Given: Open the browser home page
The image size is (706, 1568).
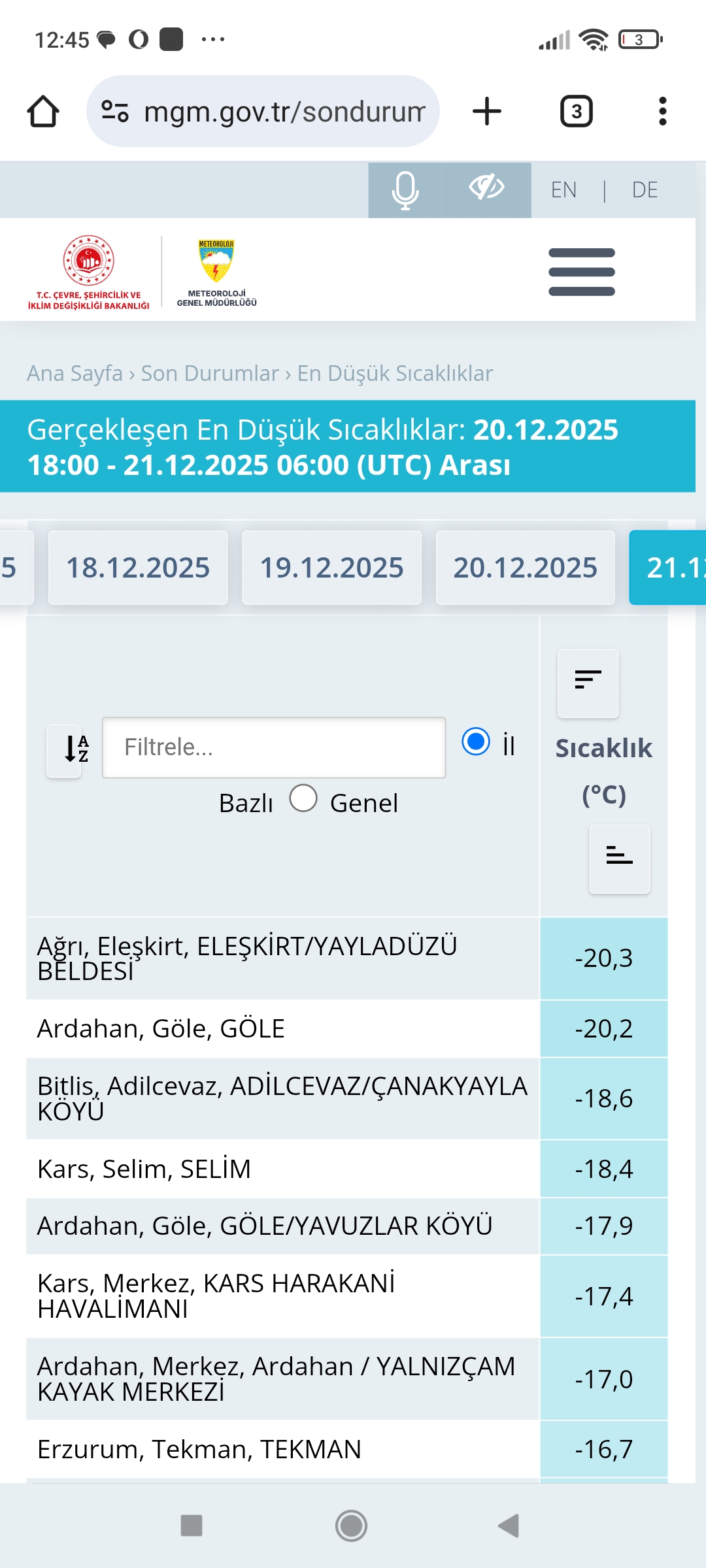Looking at the screenshot, I should point(43,111).
